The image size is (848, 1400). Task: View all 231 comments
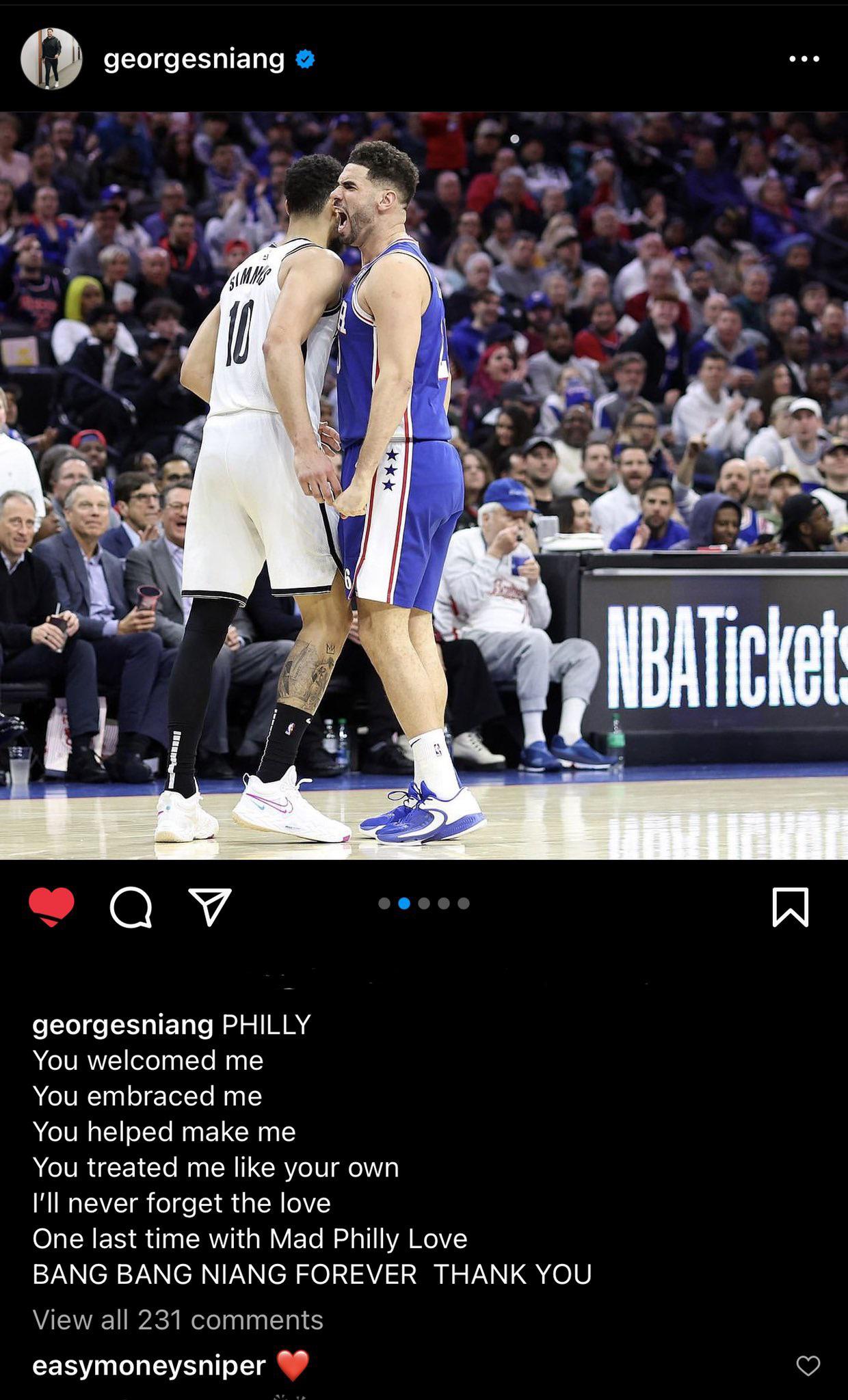coord(178,1320)
